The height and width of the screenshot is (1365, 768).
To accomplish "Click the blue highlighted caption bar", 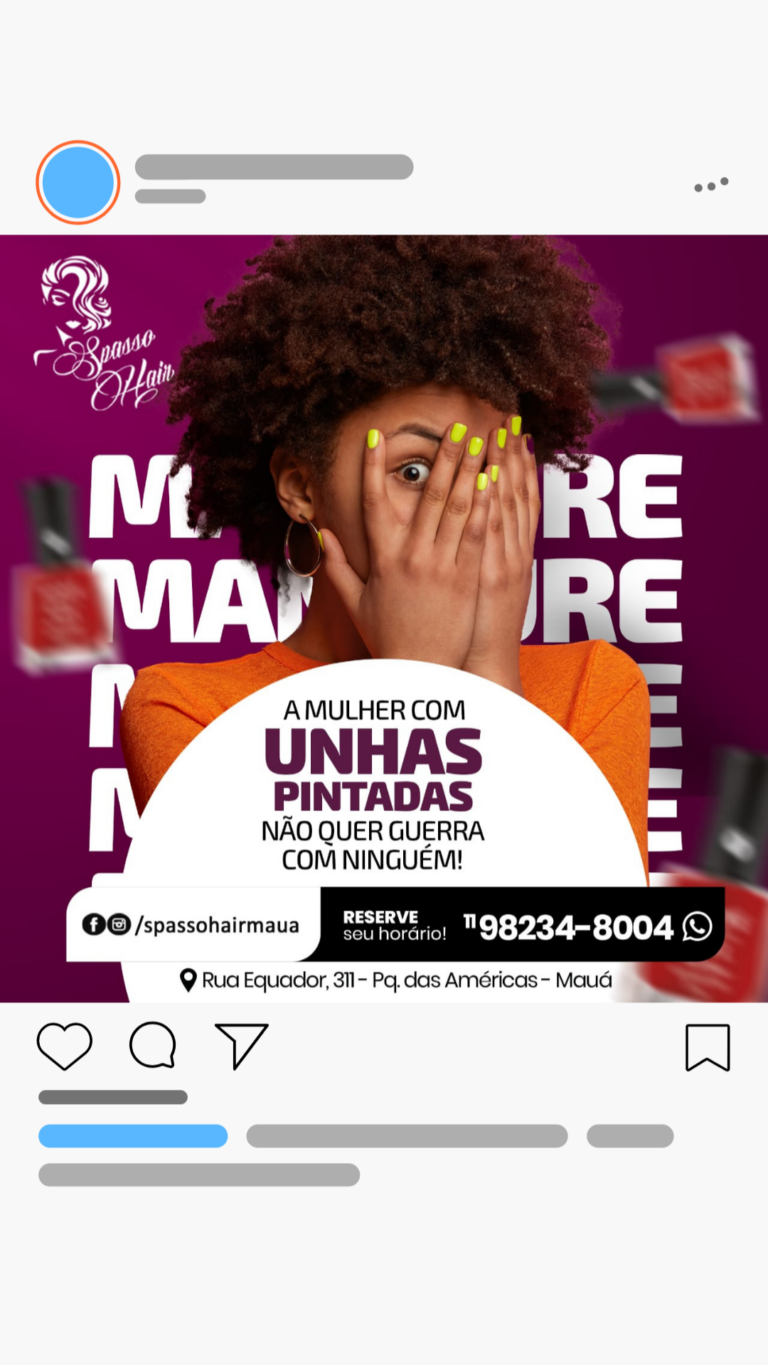I will [x=131, y=1136].
